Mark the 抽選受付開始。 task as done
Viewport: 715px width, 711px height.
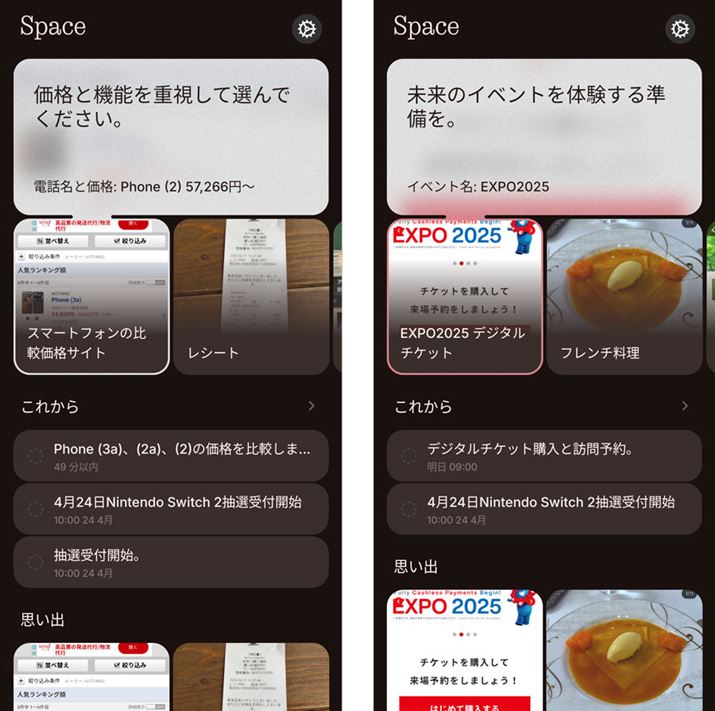point(35,563)
